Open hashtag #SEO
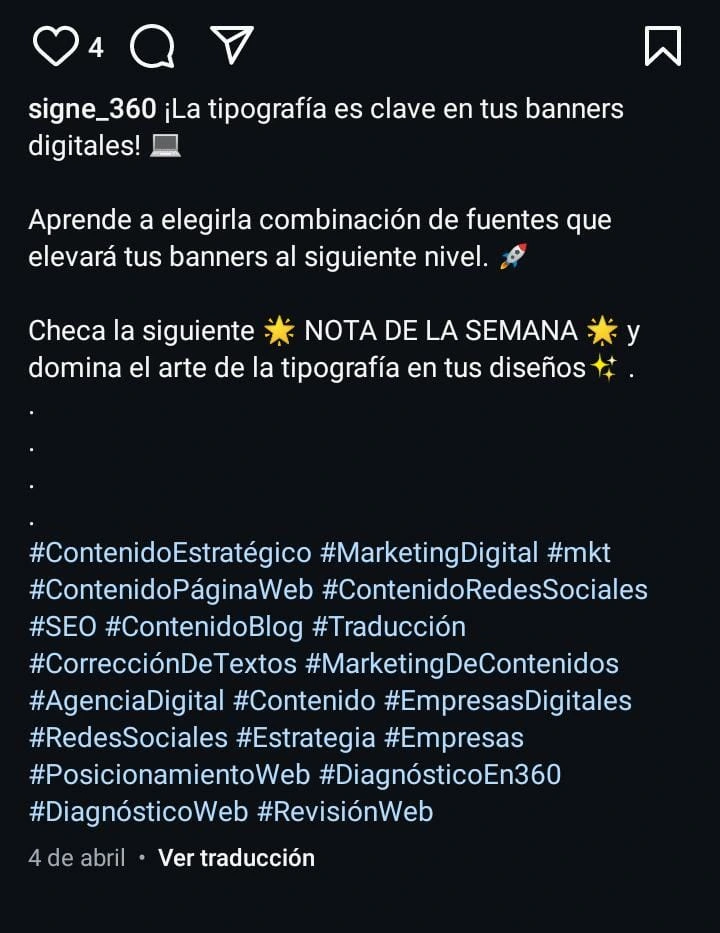This screenshot has width=720, height=933. (62, 626)
